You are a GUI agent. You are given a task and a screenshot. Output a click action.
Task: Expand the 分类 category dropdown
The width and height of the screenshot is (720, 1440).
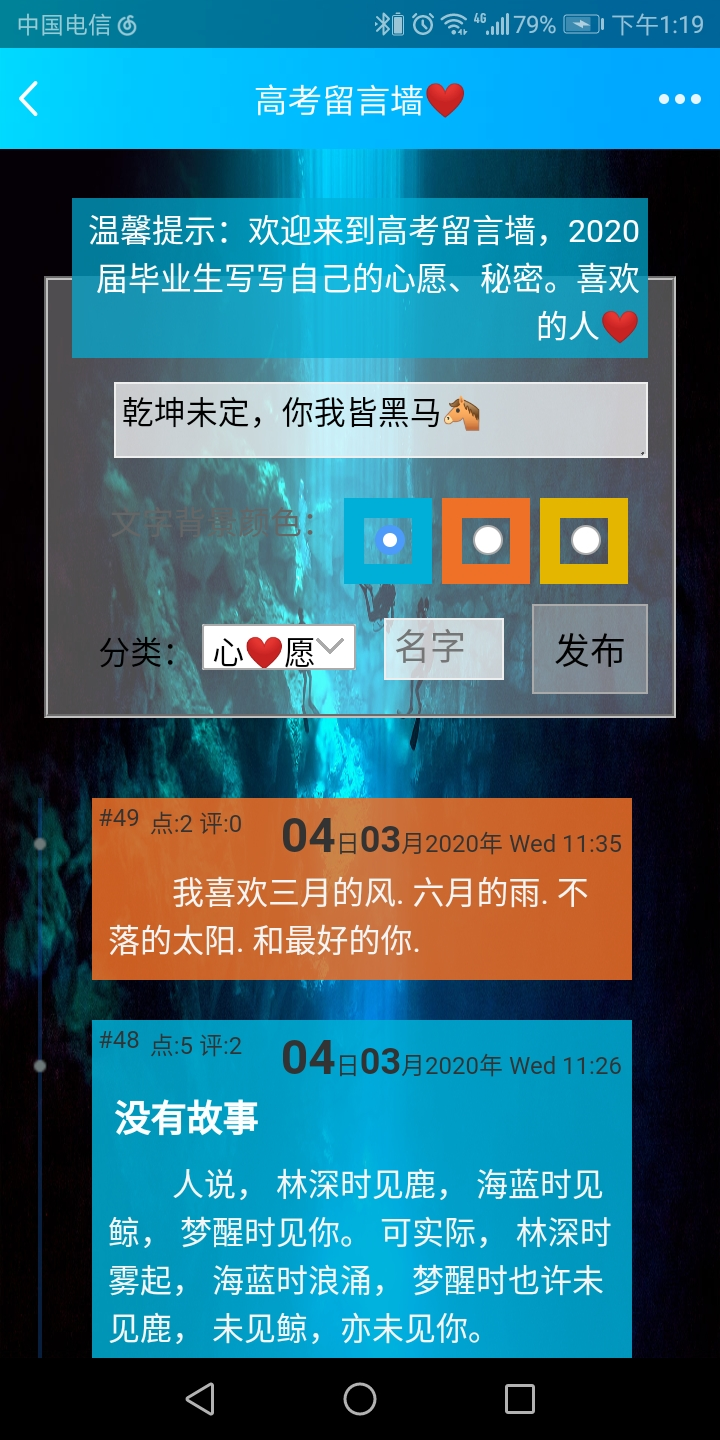click(x=278, y=649)
